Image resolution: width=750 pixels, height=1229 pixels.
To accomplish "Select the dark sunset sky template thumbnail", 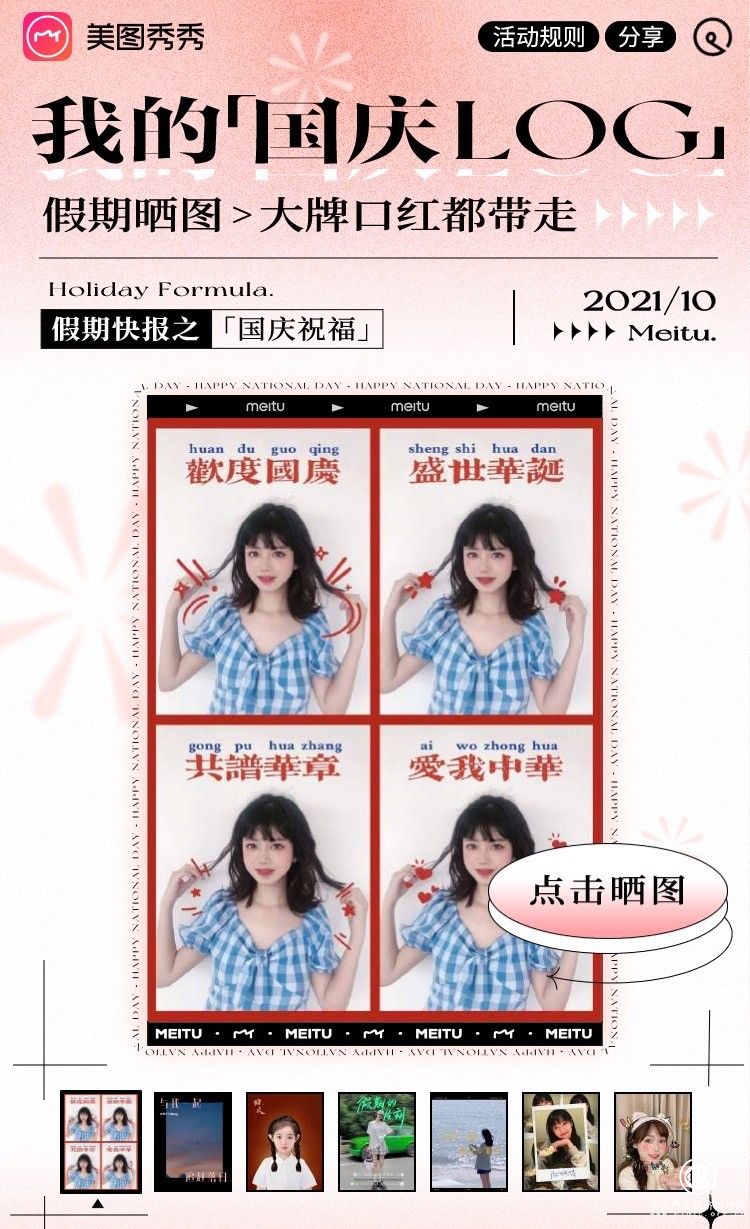I will coord(193,1141).
